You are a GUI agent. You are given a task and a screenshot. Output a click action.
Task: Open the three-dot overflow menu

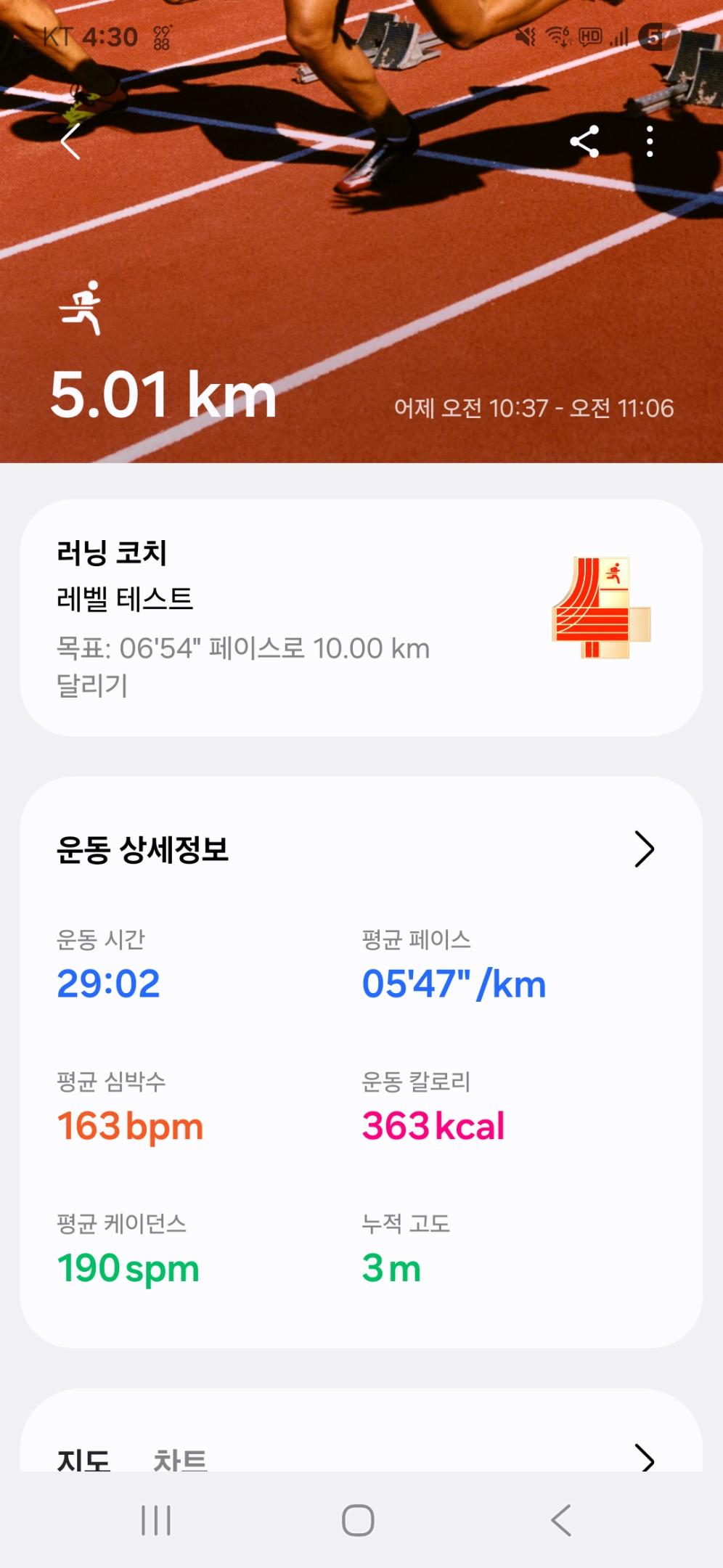pyautogui.click(x=650, y=142)
